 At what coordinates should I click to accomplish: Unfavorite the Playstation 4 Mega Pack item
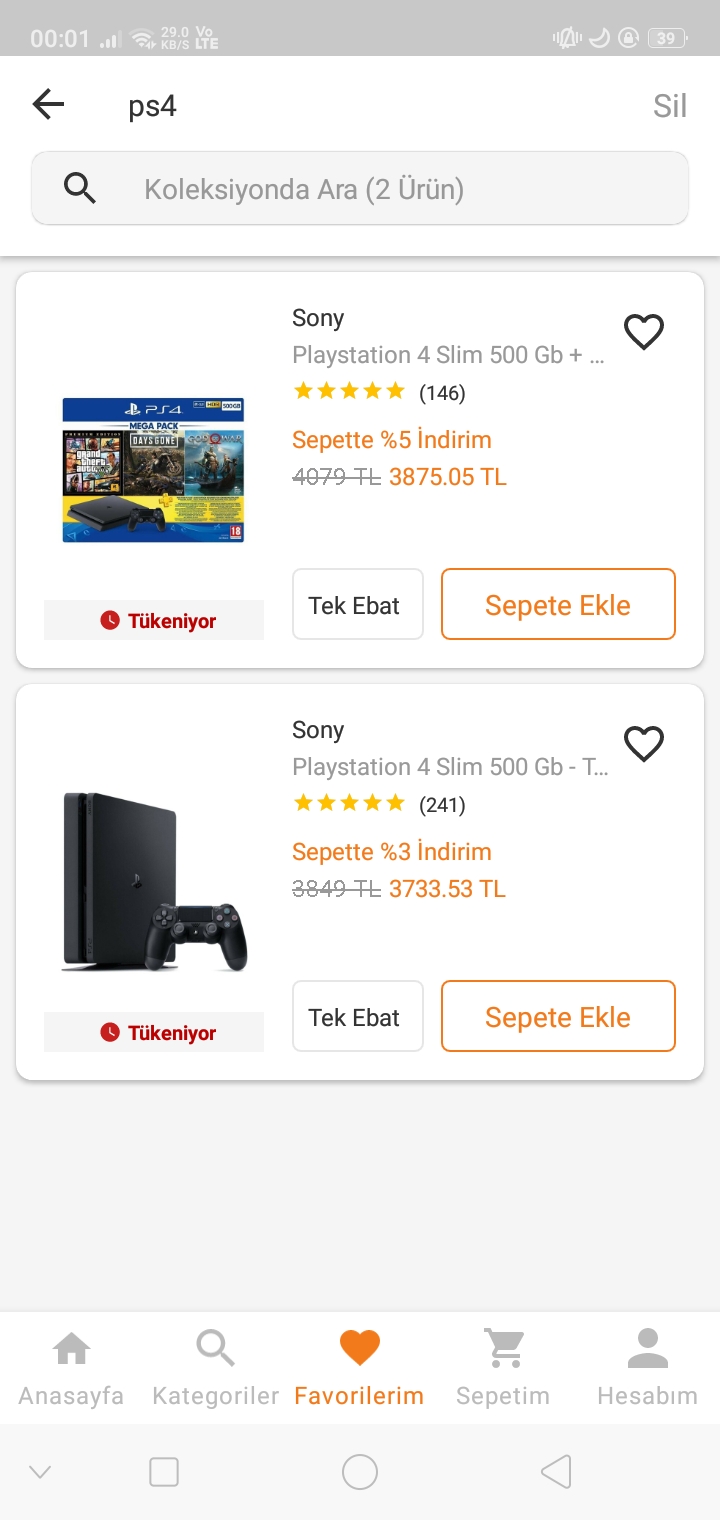pyautogui.click(x=643, y=332)
